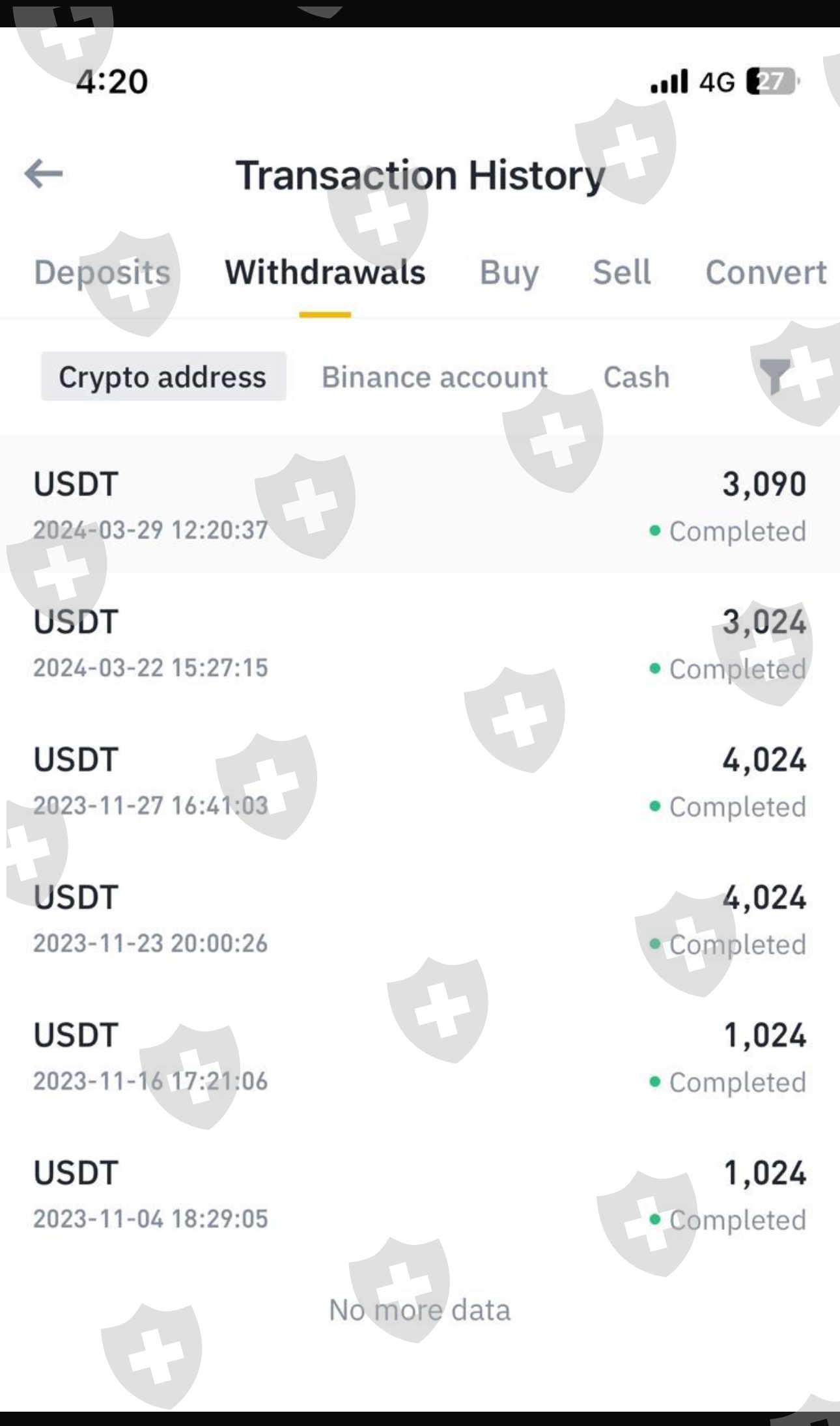
Task: Open the 3,090 USDT withdrawal from 2024-03-29
Action: pos(420,505)
